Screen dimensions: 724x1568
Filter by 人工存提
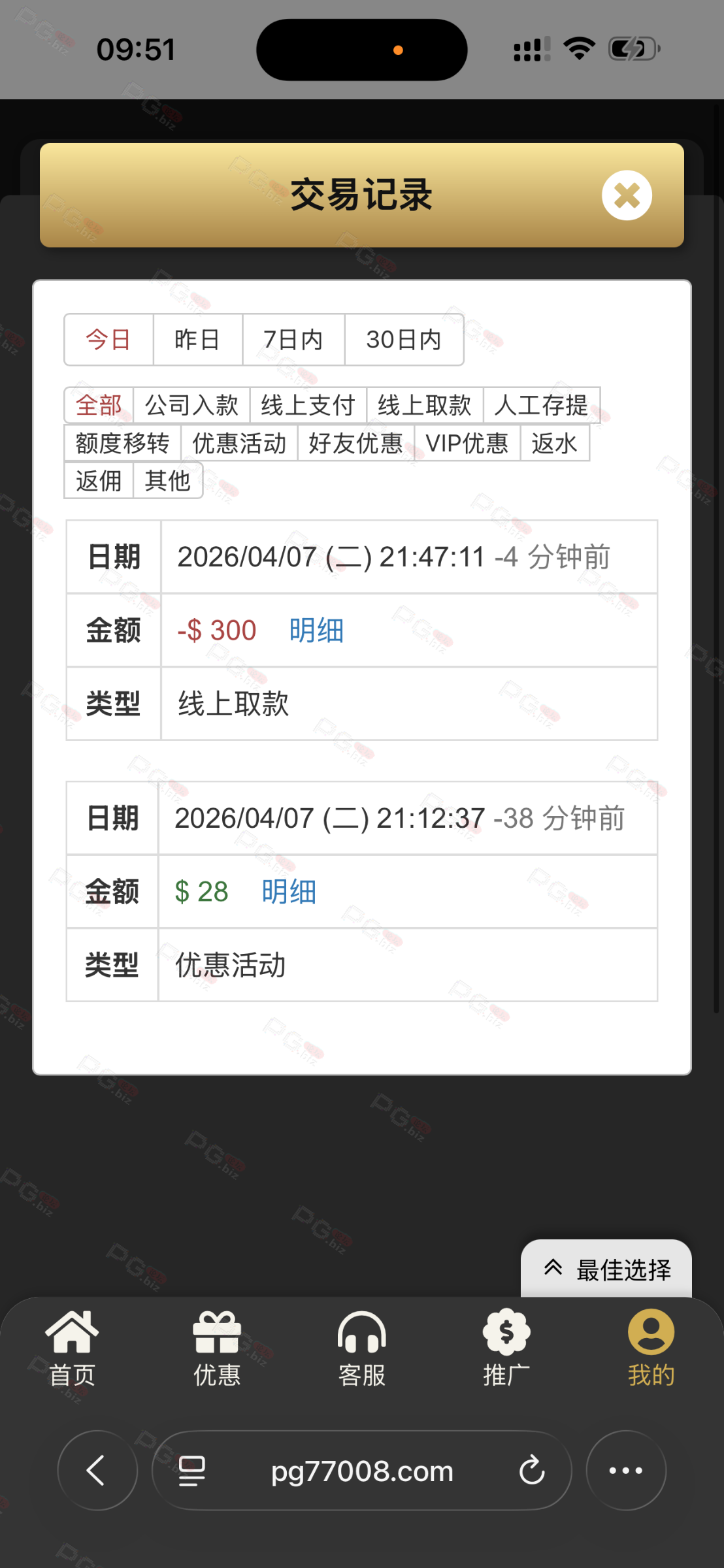coord(541,406)
